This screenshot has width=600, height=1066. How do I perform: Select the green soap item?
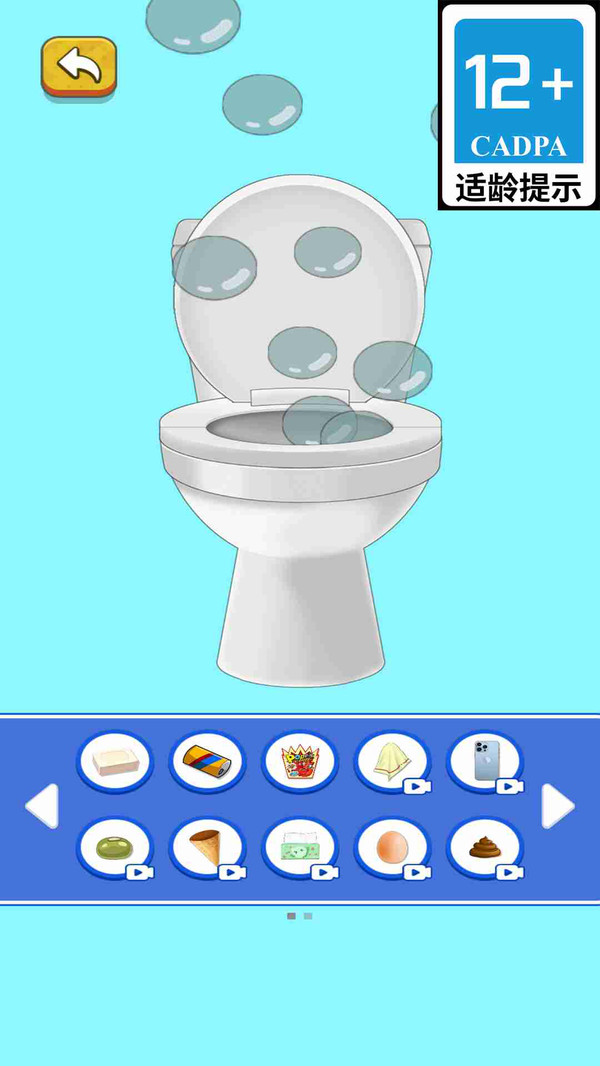pos(115,848)
